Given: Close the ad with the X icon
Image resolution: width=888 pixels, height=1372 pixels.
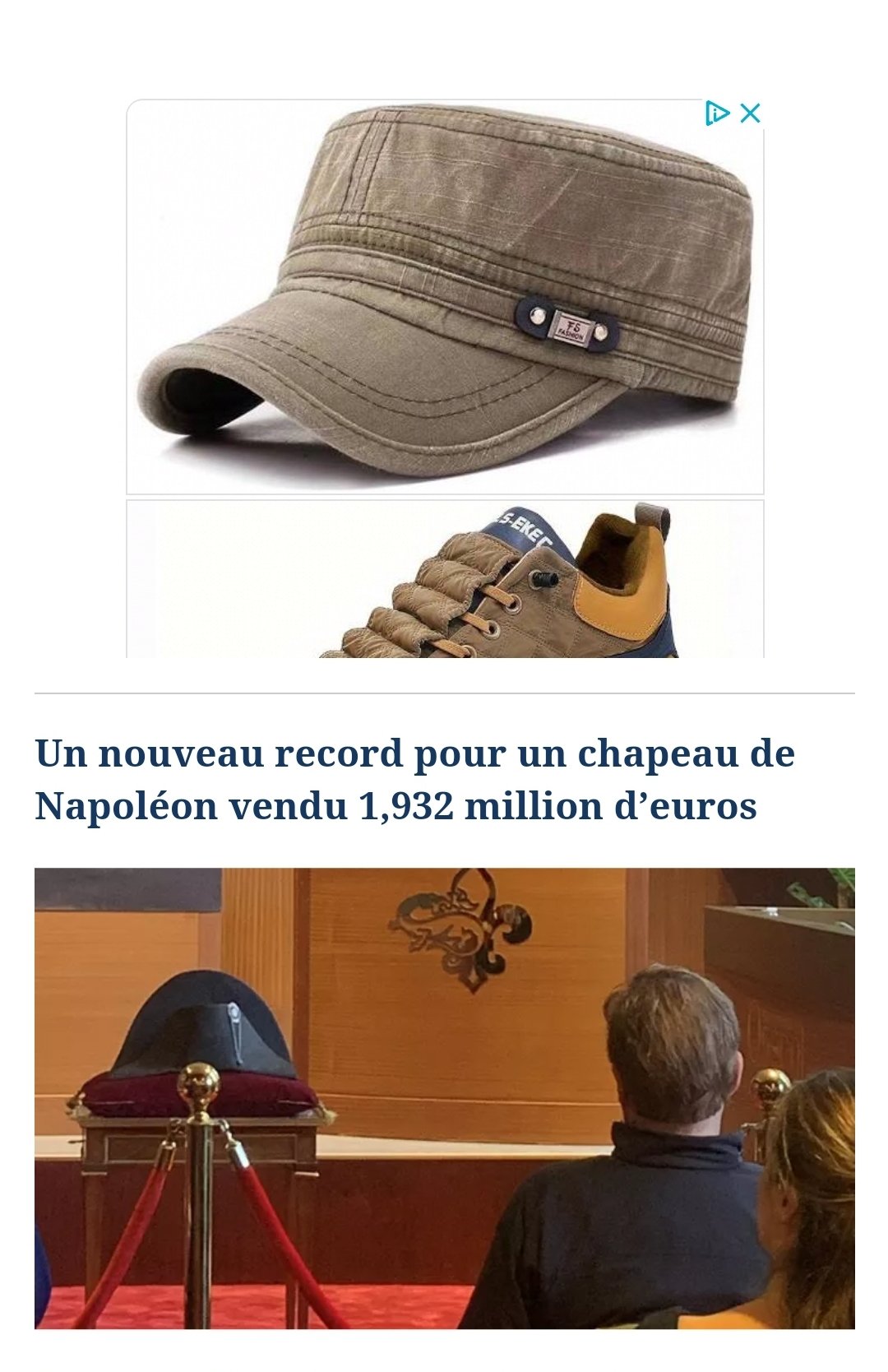Looking at the screenshot, I should 750,113.
